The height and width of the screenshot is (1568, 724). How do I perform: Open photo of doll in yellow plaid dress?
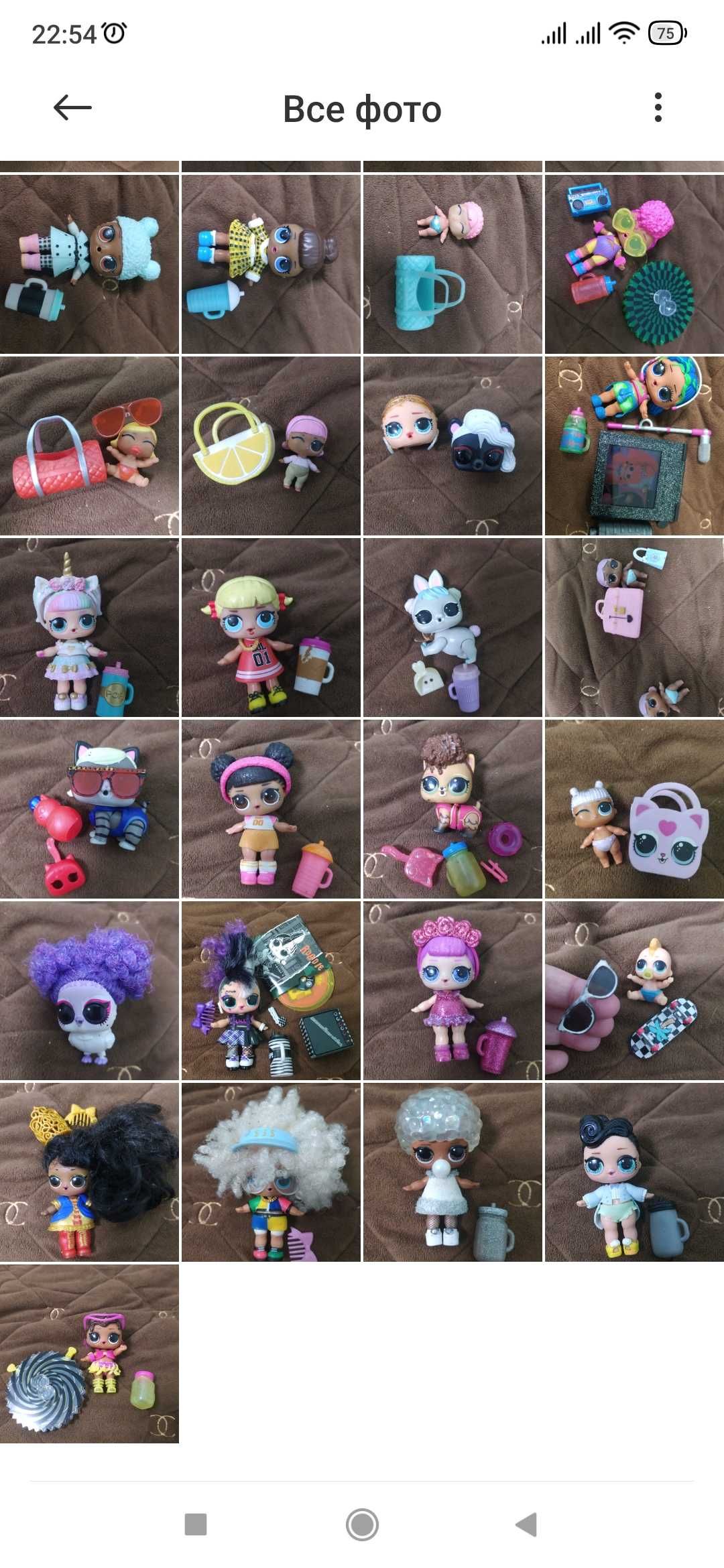[x=271, y=264]
